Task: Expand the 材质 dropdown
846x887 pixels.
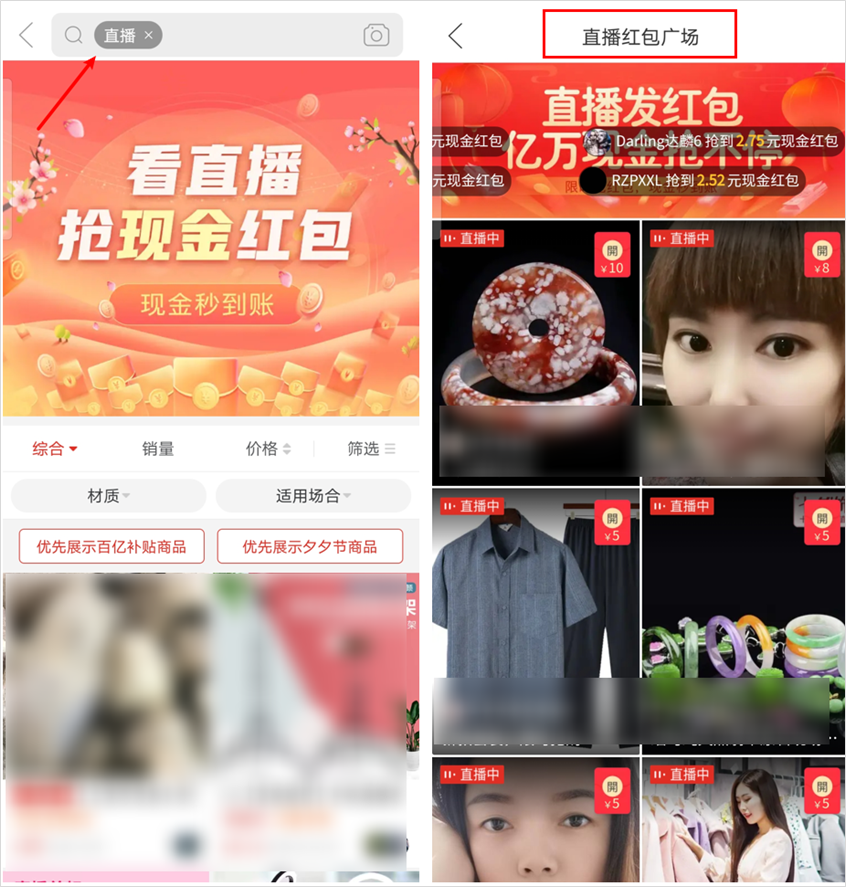Action: click(109, 495)
